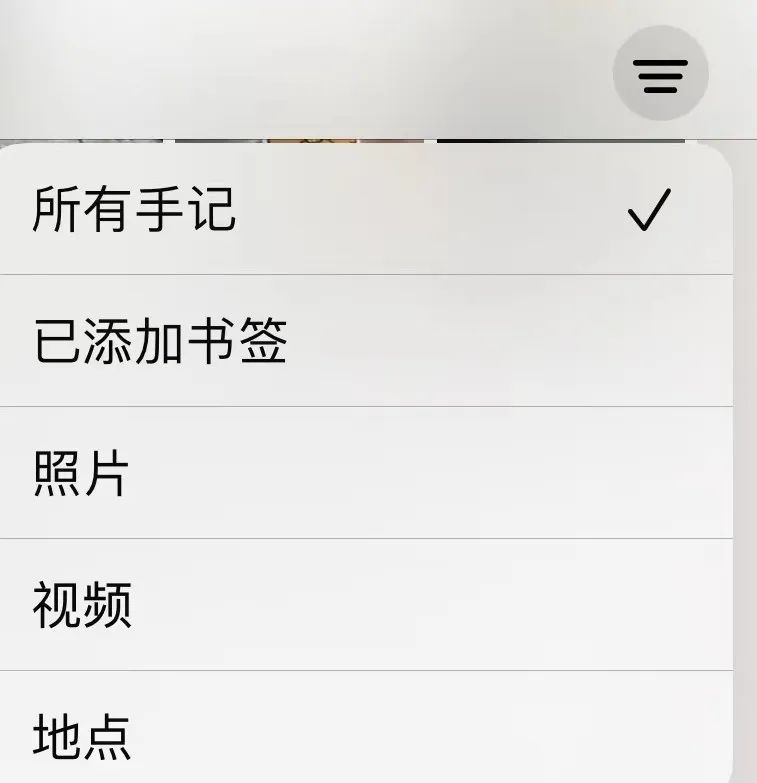This screenshot has height=783, width=757.
Task: Select 所有手记 filter option
Action: pyautogui.click(x=366, y=211)
